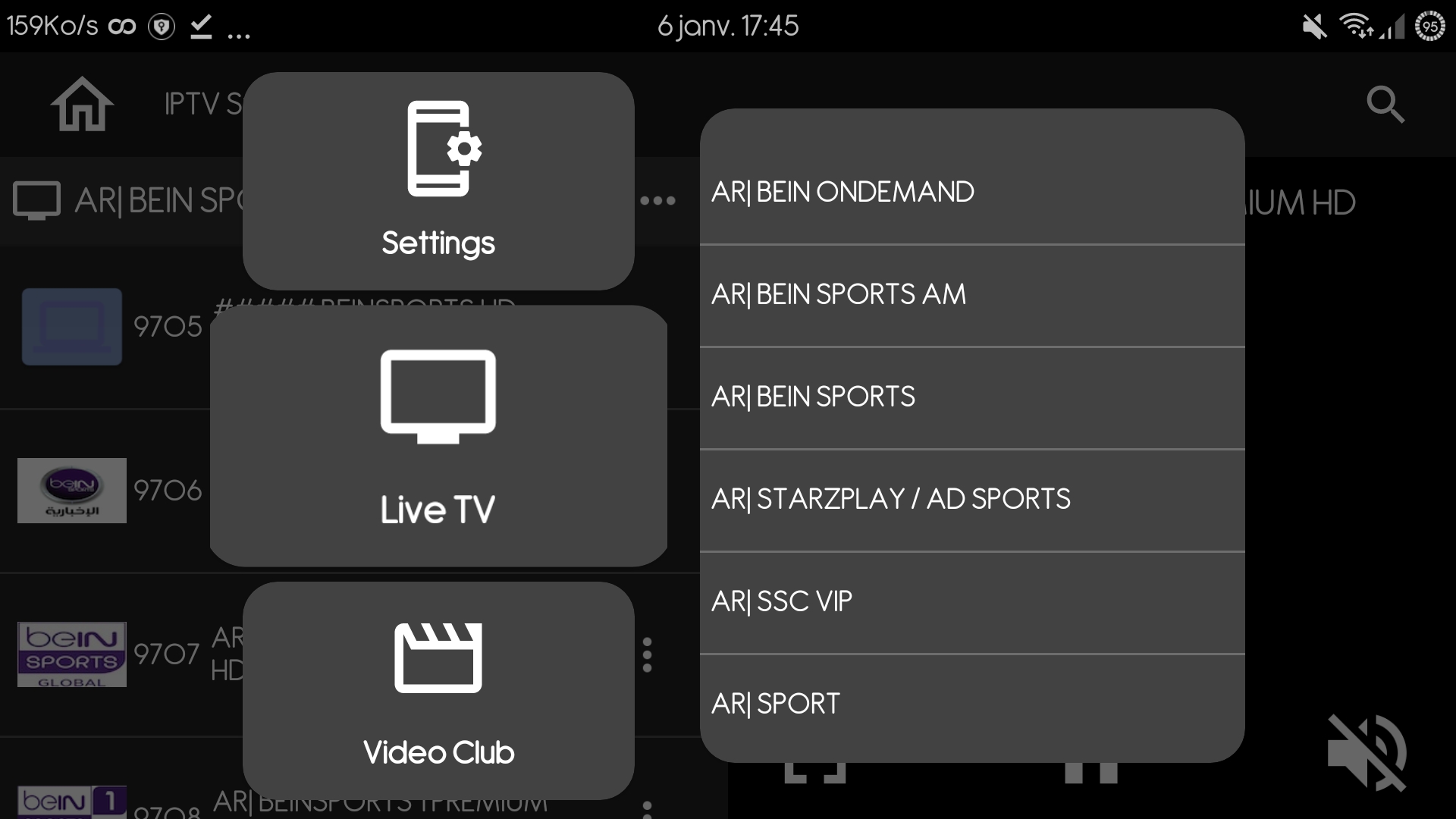Open Video Club section
Viewport: 1456px width, 819px height.
pos(438,690)
